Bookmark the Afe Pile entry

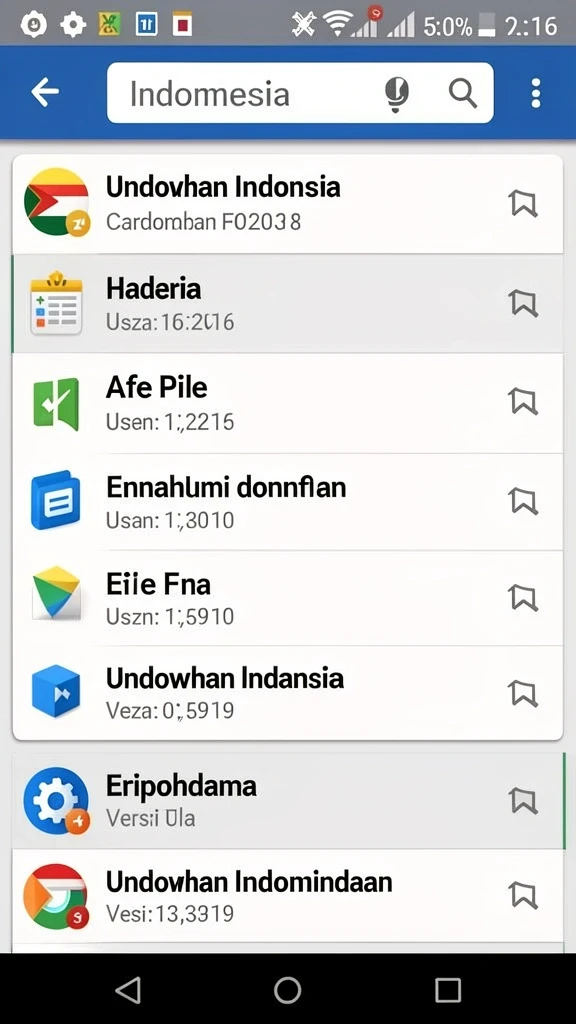click(x=523, y=401)
